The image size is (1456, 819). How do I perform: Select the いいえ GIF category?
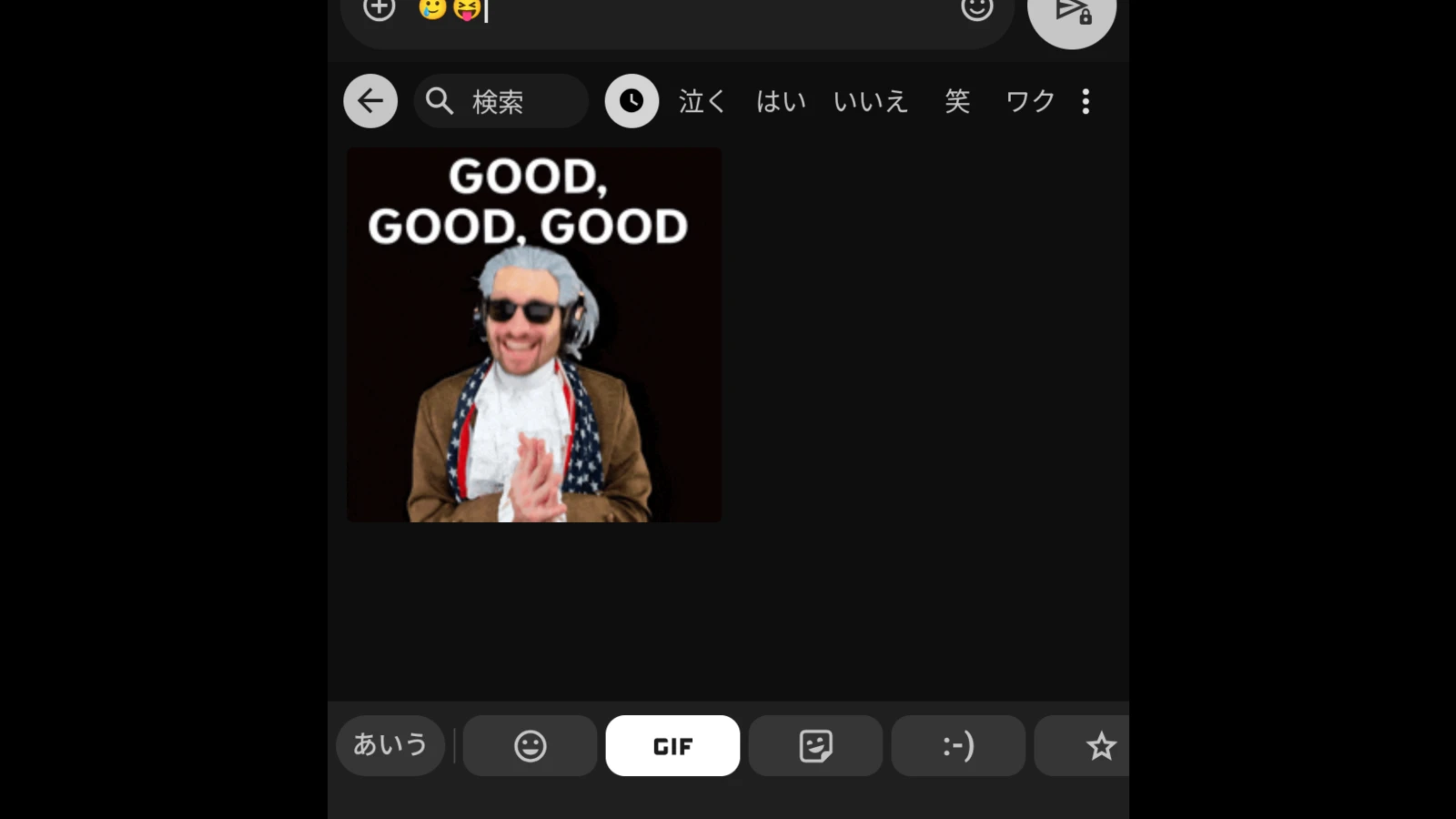pos(871,101)
